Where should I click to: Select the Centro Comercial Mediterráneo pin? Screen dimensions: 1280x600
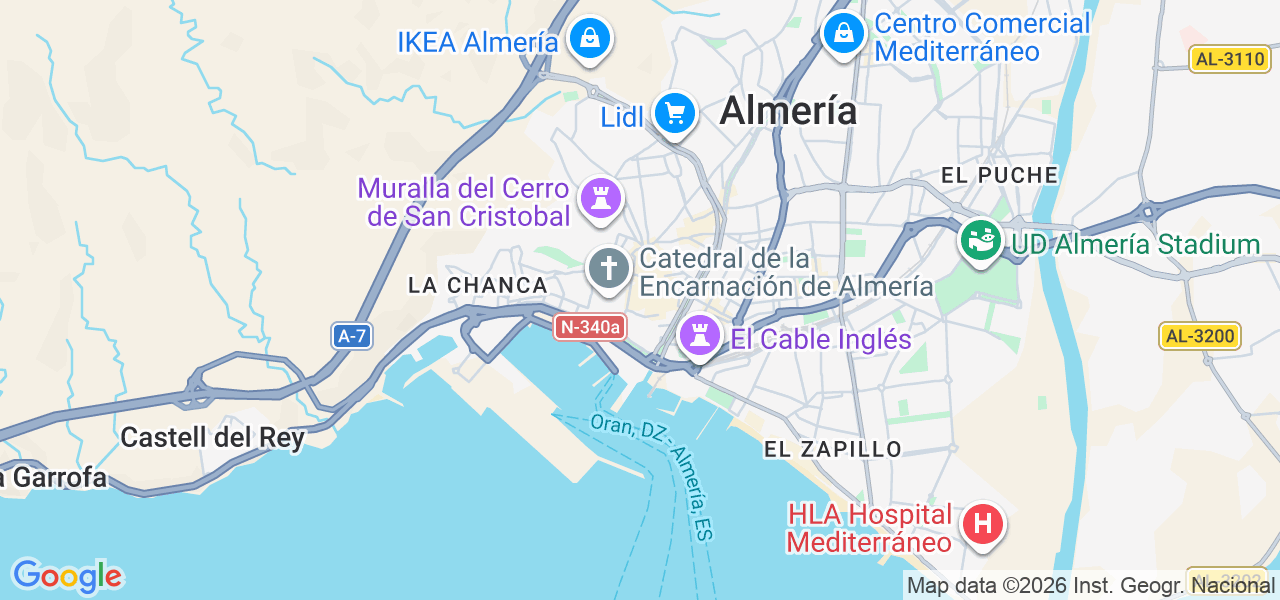coord(844,33)
